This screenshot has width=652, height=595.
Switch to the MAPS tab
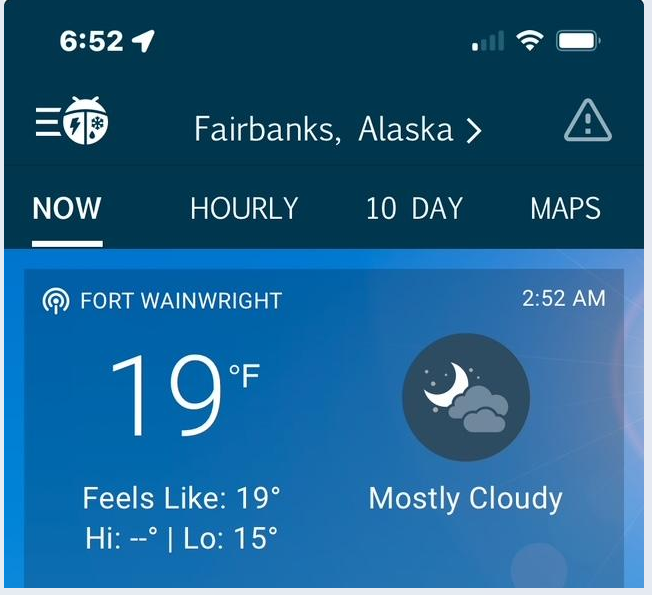[565, 209]
